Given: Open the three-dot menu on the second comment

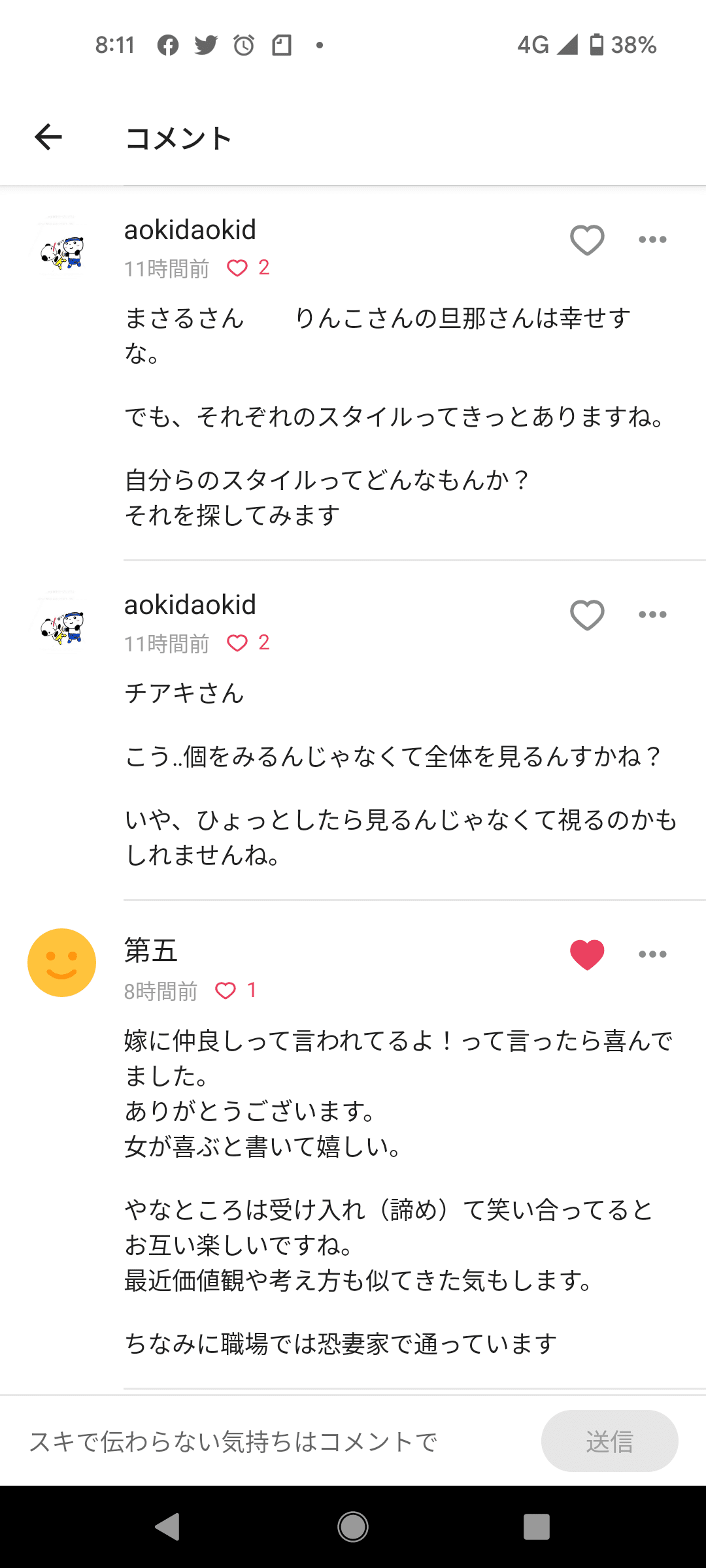Looking at the screenshot, I should pos(652,614).
